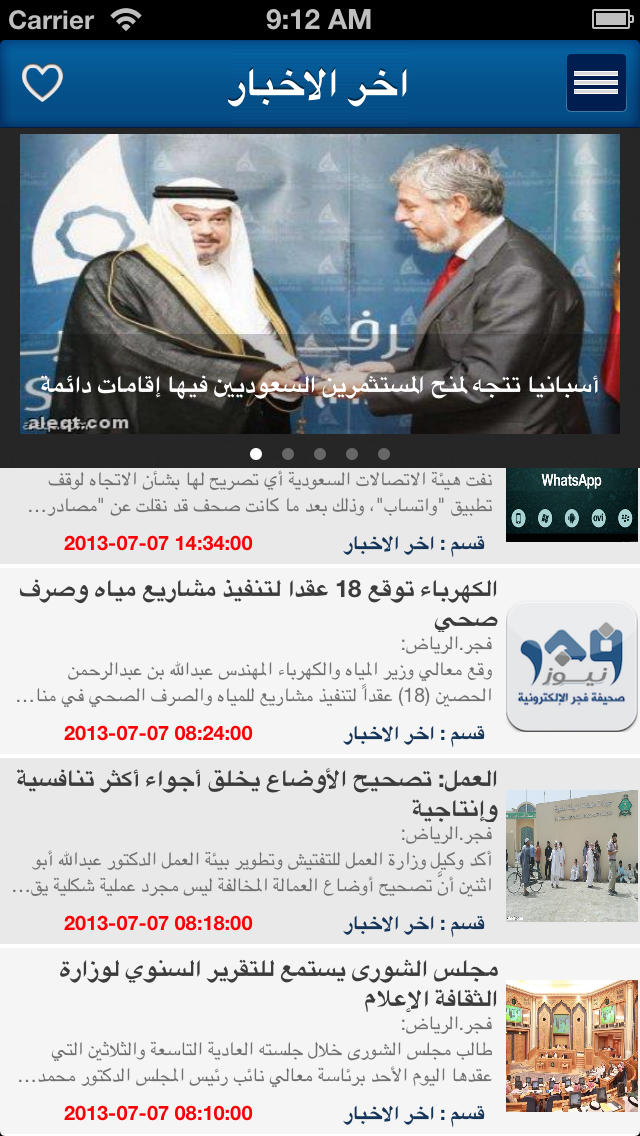This screenshot has height=1136, width=640.
Task: Select the carousel page indicator dots
Action: click(320, 454)
